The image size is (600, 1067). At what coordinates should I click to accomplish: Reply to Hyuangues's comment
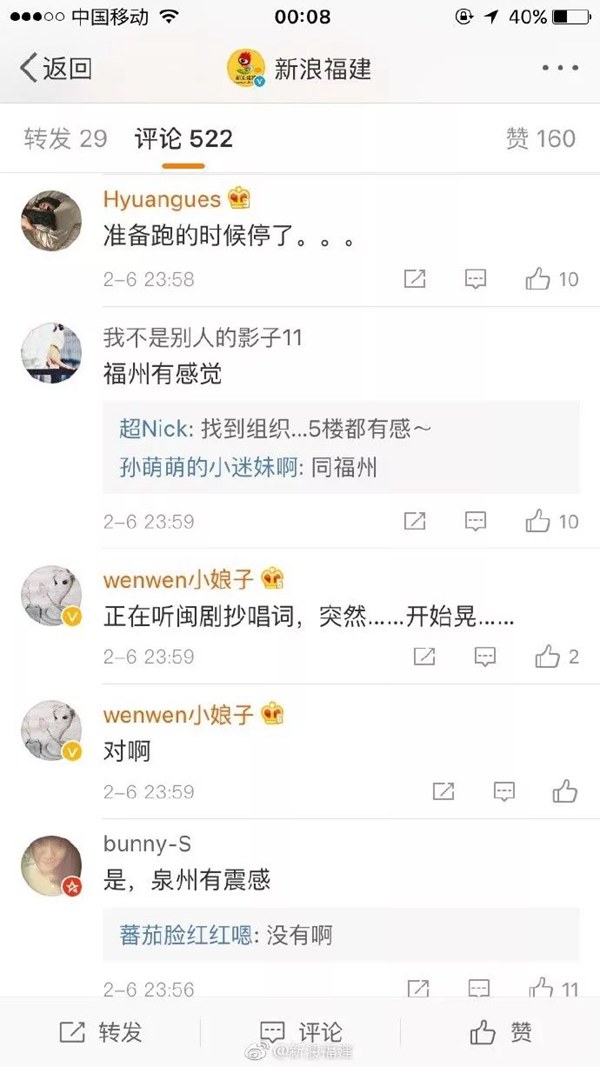pyautogui.click(x=476, y=280)
